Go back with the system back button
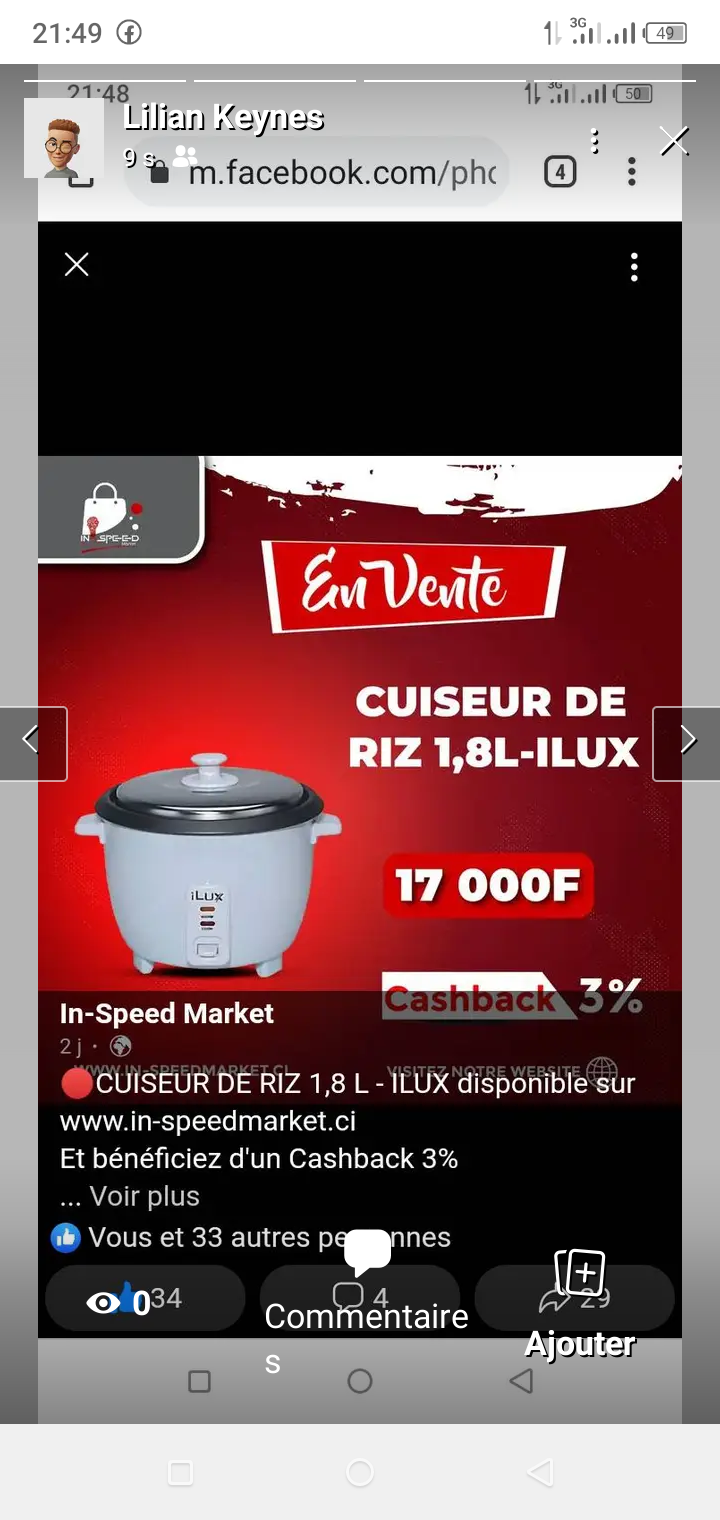Screen dimensions: 720x1520 (540, 1472)
